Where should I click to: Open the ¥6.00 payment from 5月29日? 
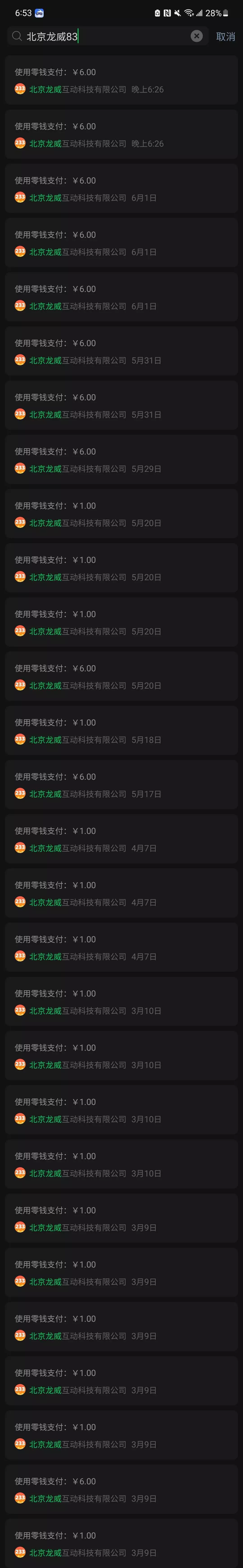pyautogui.click(x=121, y=459)
